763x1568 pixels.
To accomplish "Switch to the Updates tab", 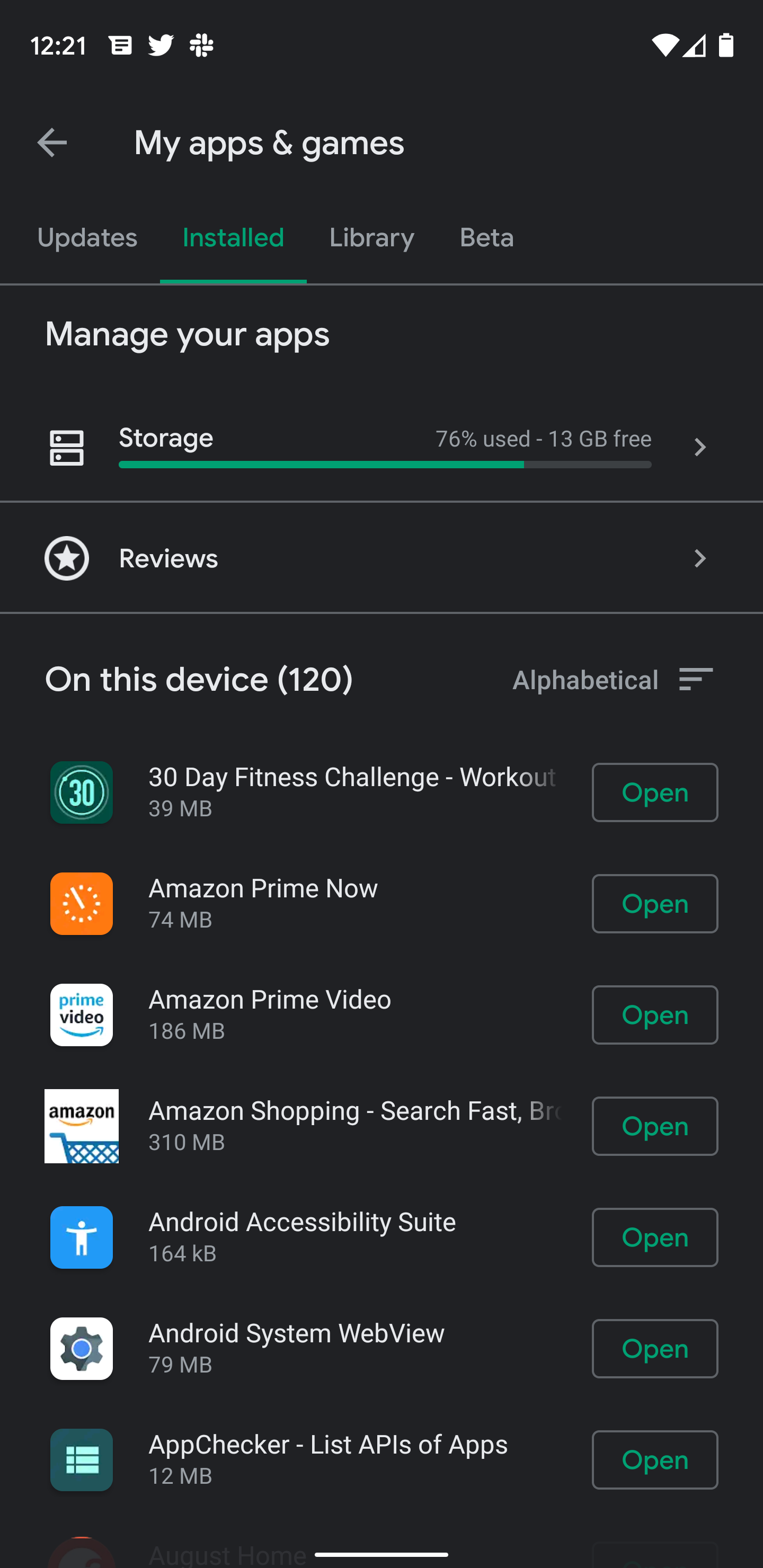I will coord(87,238).
